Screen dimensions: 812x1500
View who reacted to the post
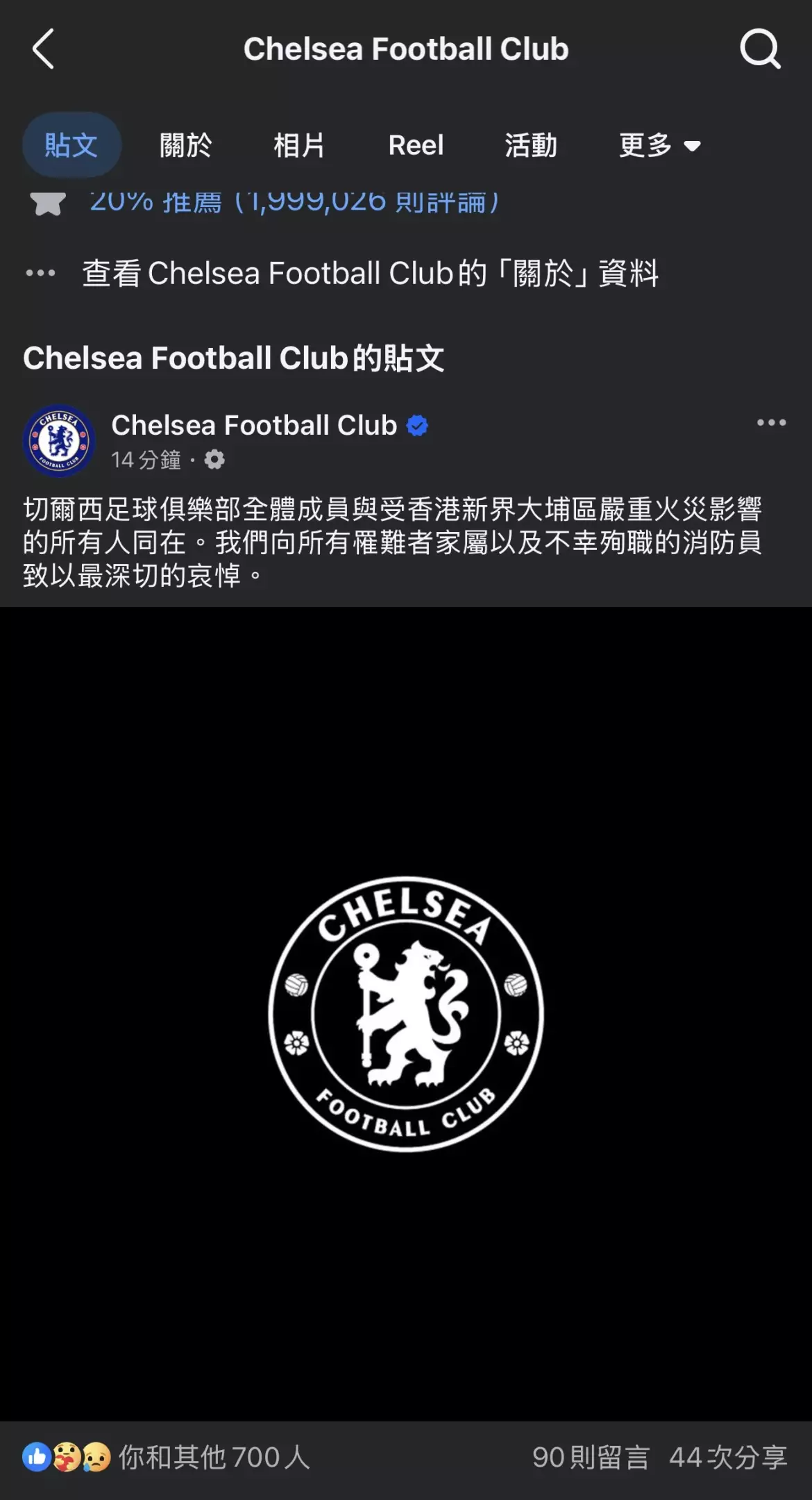(167, 1457)
